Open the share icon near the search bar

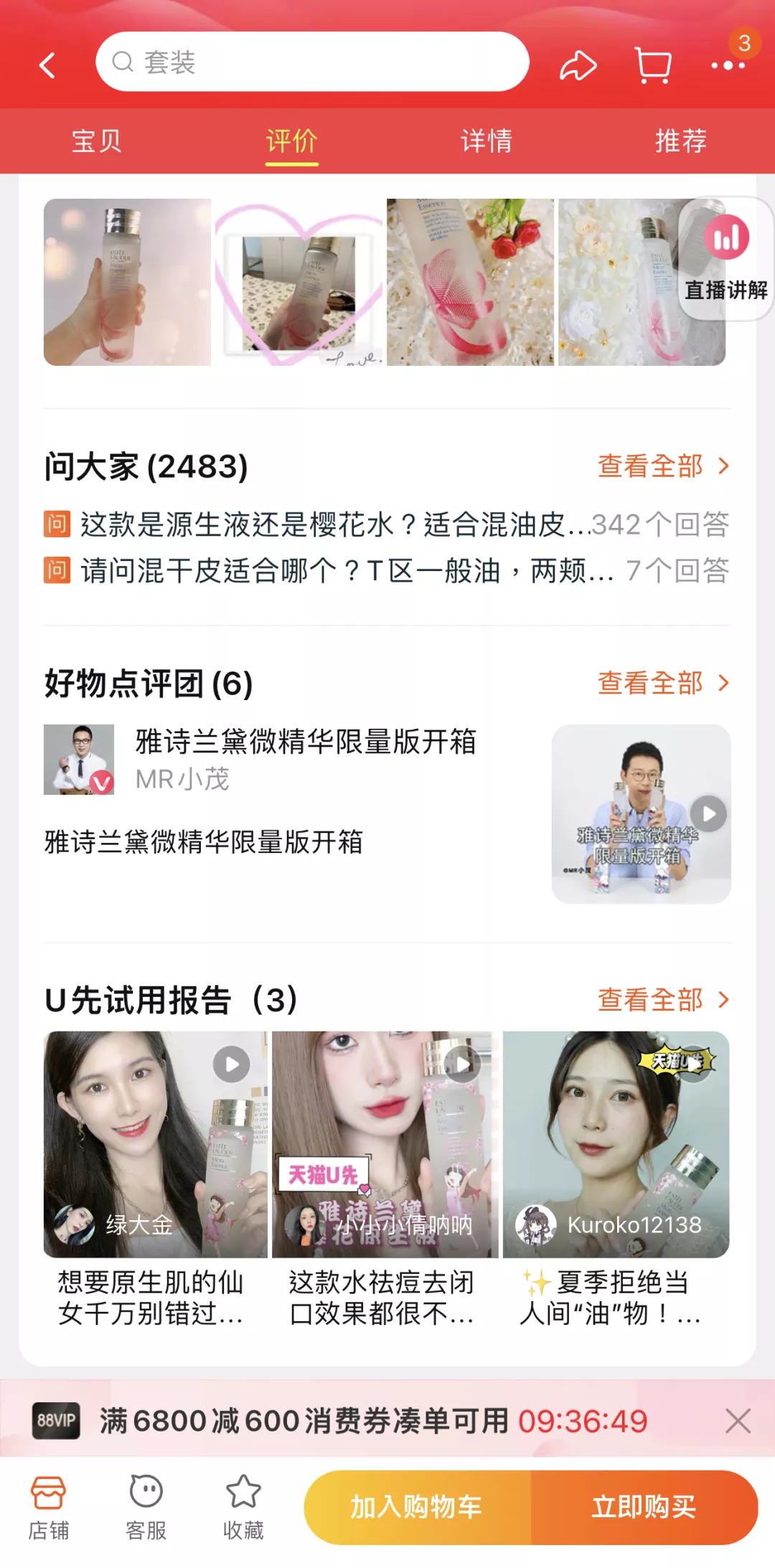(x=578, y=65)
